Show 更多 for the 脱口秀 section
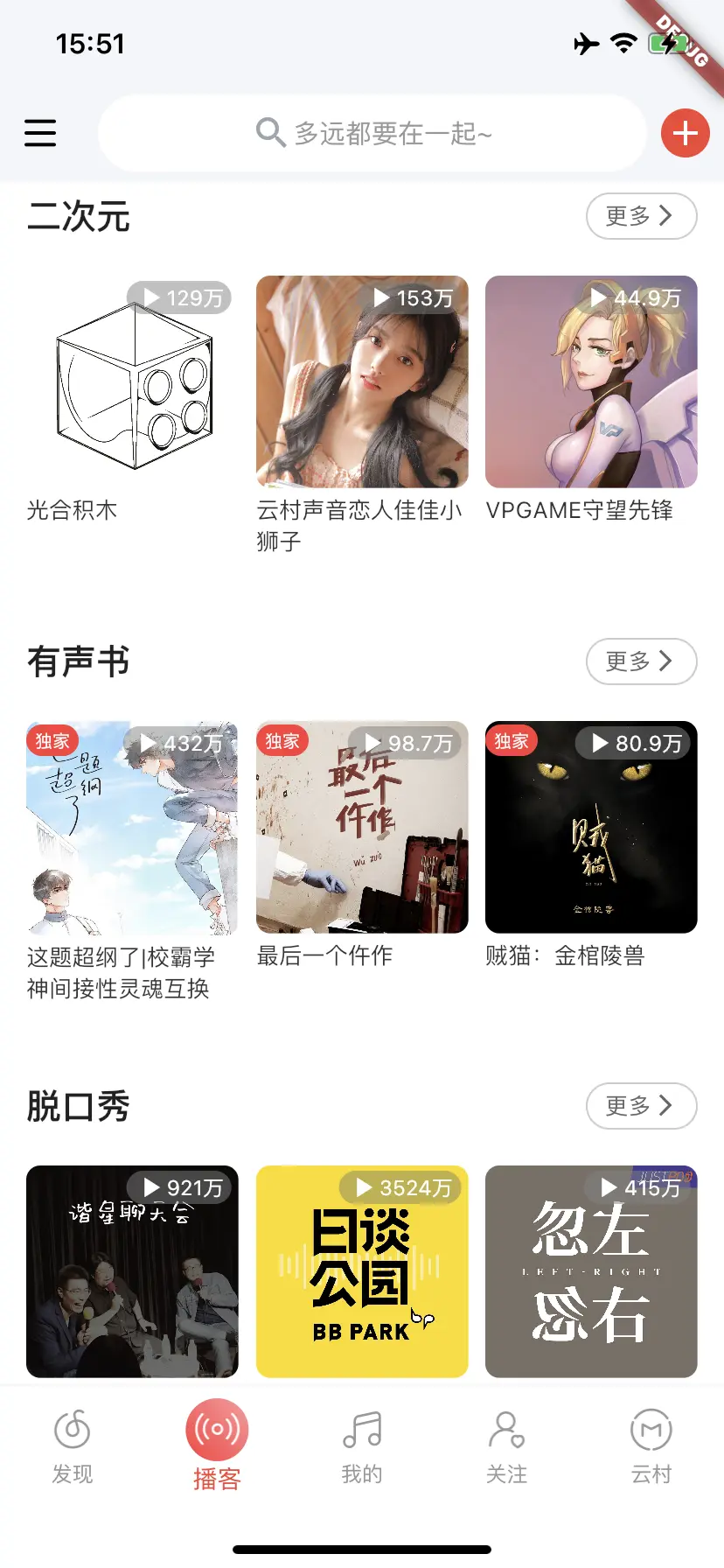The width and height of the screenshot is (724, 1568). 641,1106
